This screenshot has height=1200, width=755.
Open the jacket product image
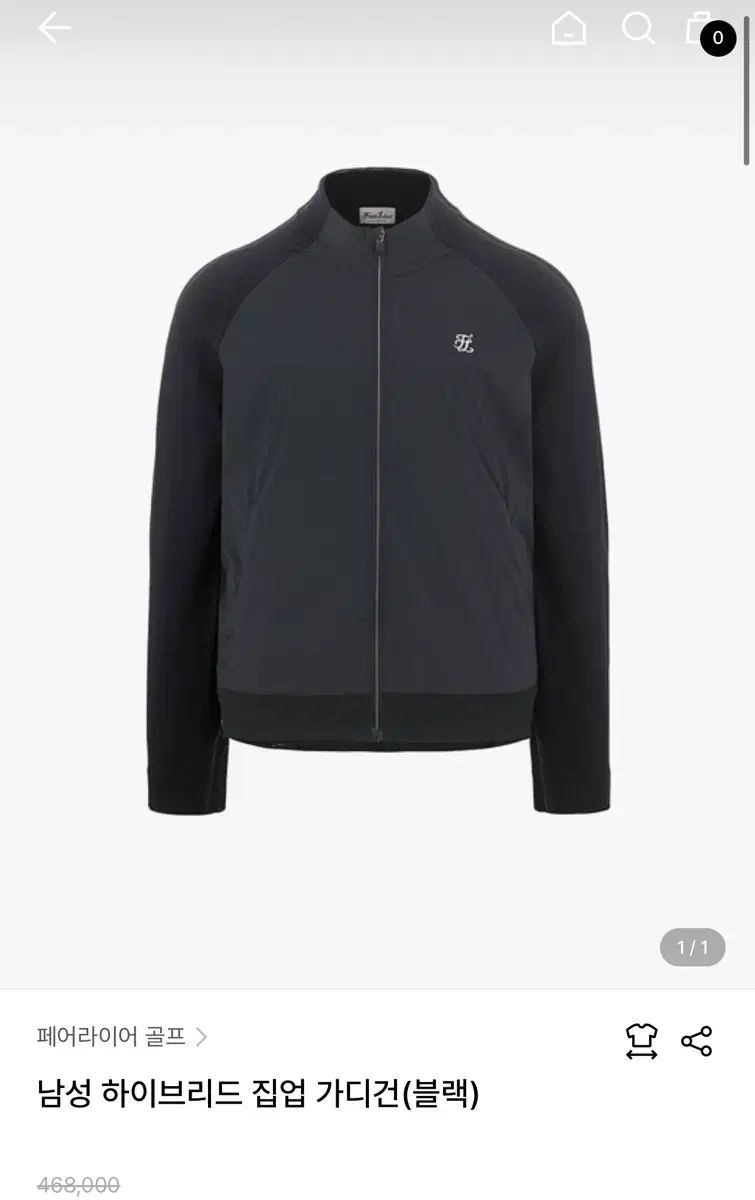coord(378,490)
